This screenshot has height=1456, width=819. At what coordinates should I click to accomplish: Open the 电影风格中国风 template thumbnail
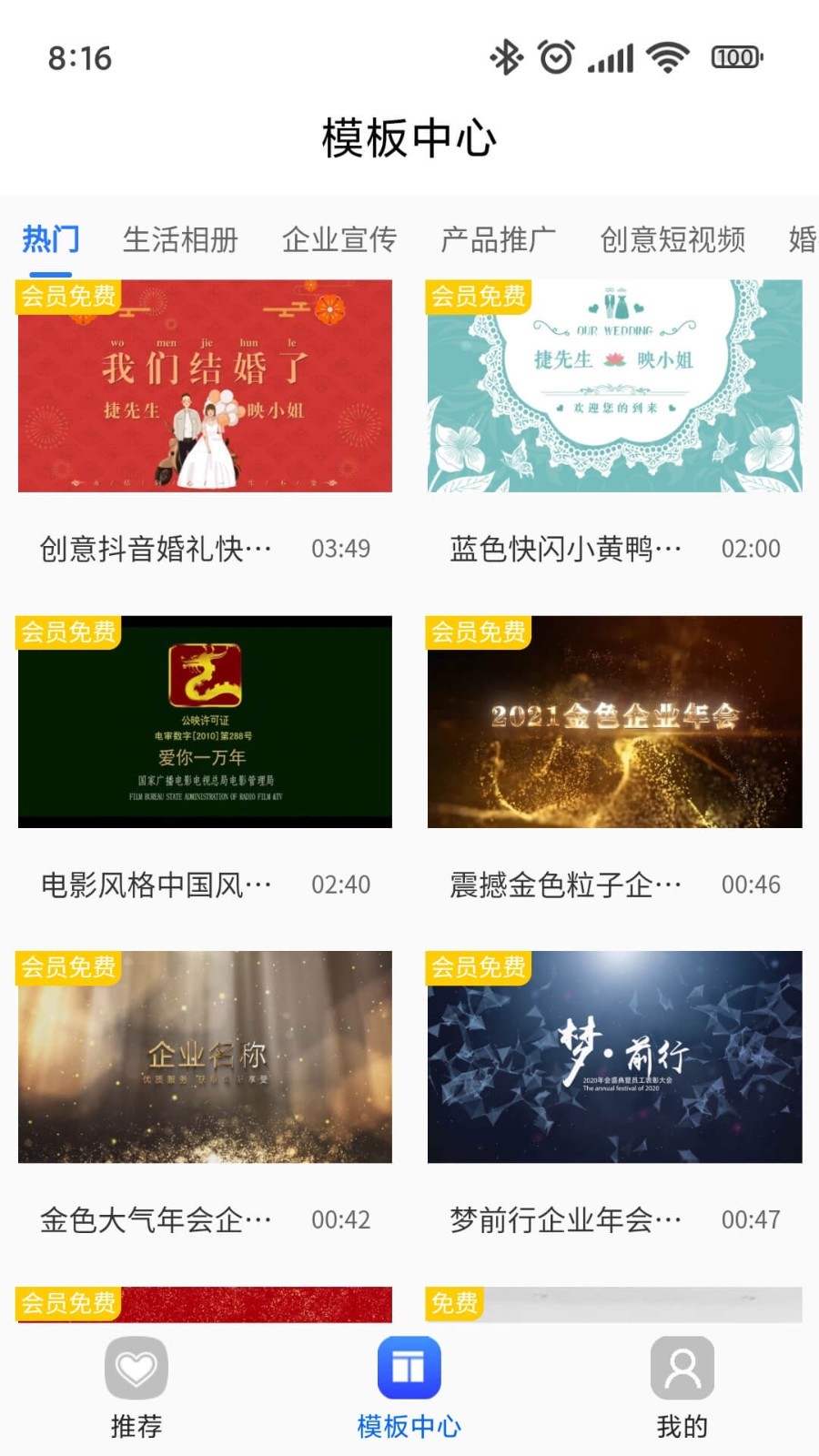click(204, 723)
